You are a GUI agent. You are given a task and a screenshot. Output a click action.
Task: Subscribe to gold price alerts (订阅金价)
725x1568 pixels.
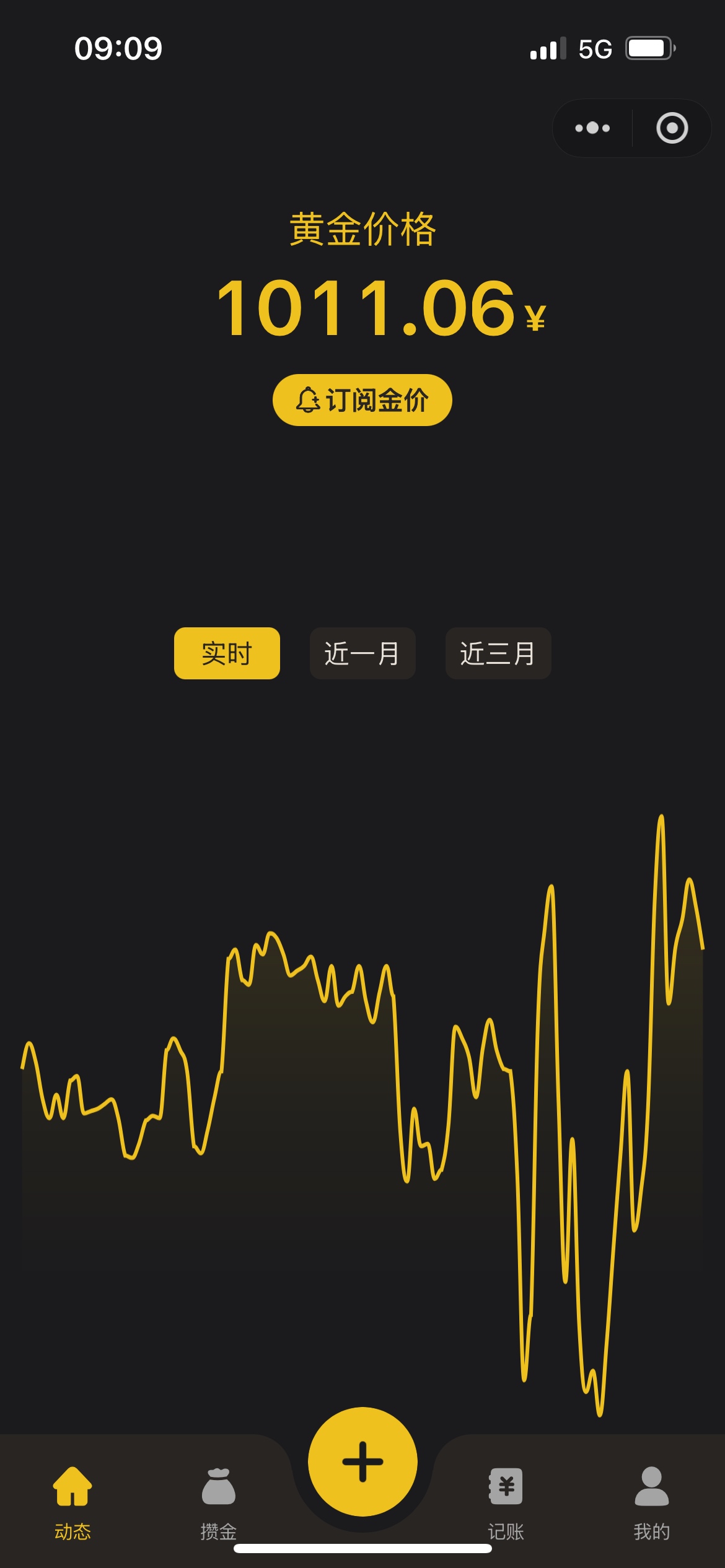coord(362,400)
